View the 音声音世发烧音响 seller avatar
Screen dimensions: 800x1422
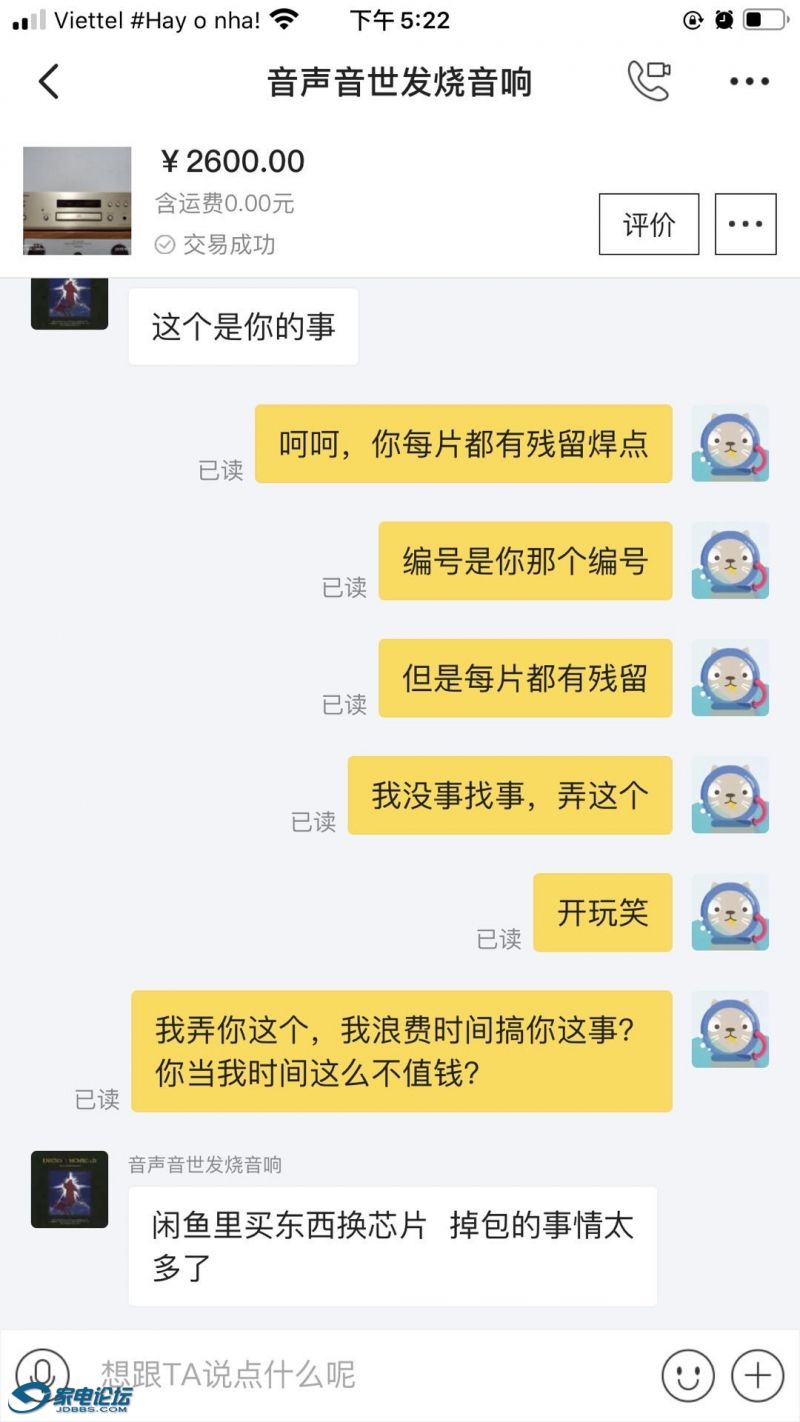(69, 1189)
